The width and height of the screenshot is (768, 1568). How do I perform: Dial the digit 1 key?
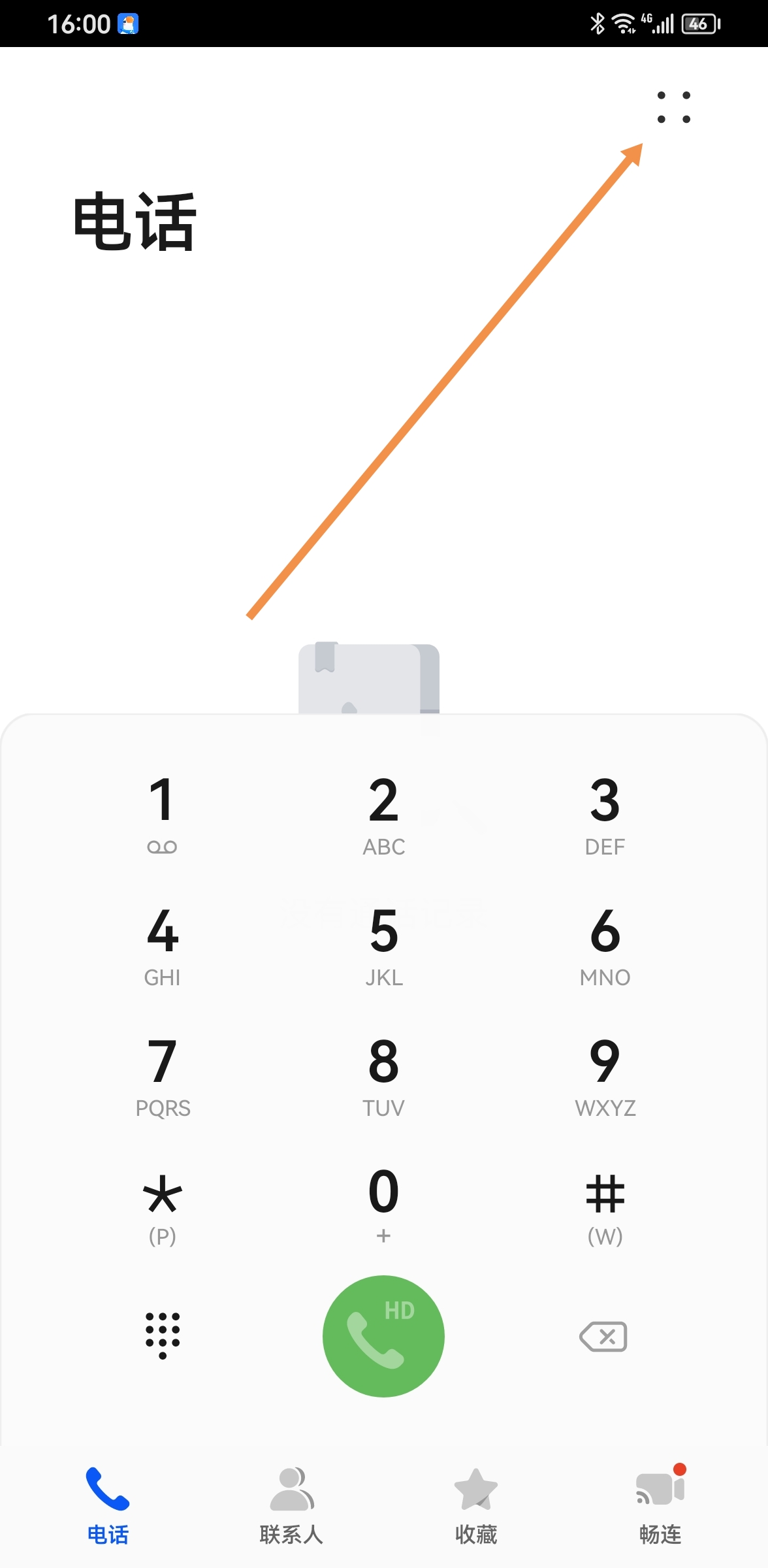pyautogui.click(x=162, y=814)
